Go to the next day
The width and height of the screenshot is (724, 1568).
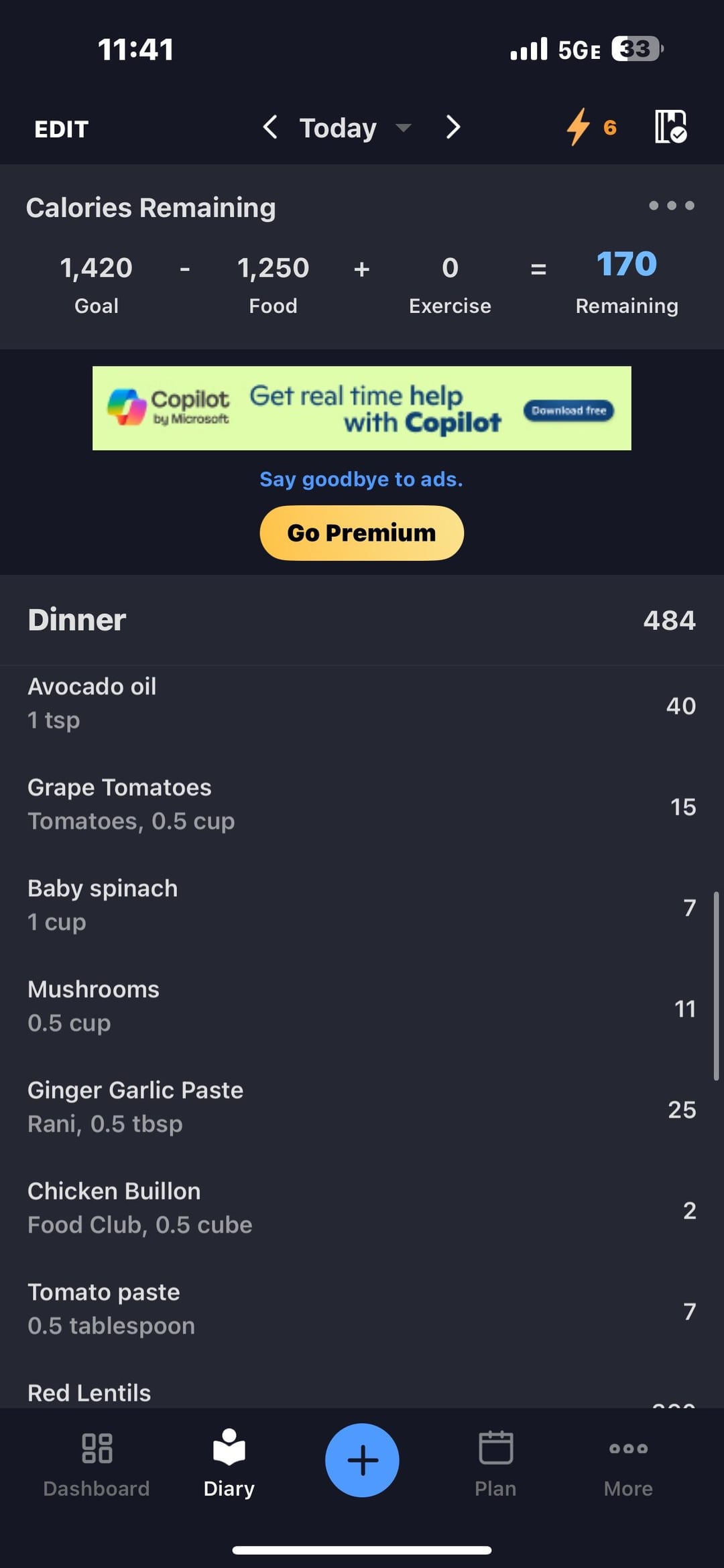453,127
